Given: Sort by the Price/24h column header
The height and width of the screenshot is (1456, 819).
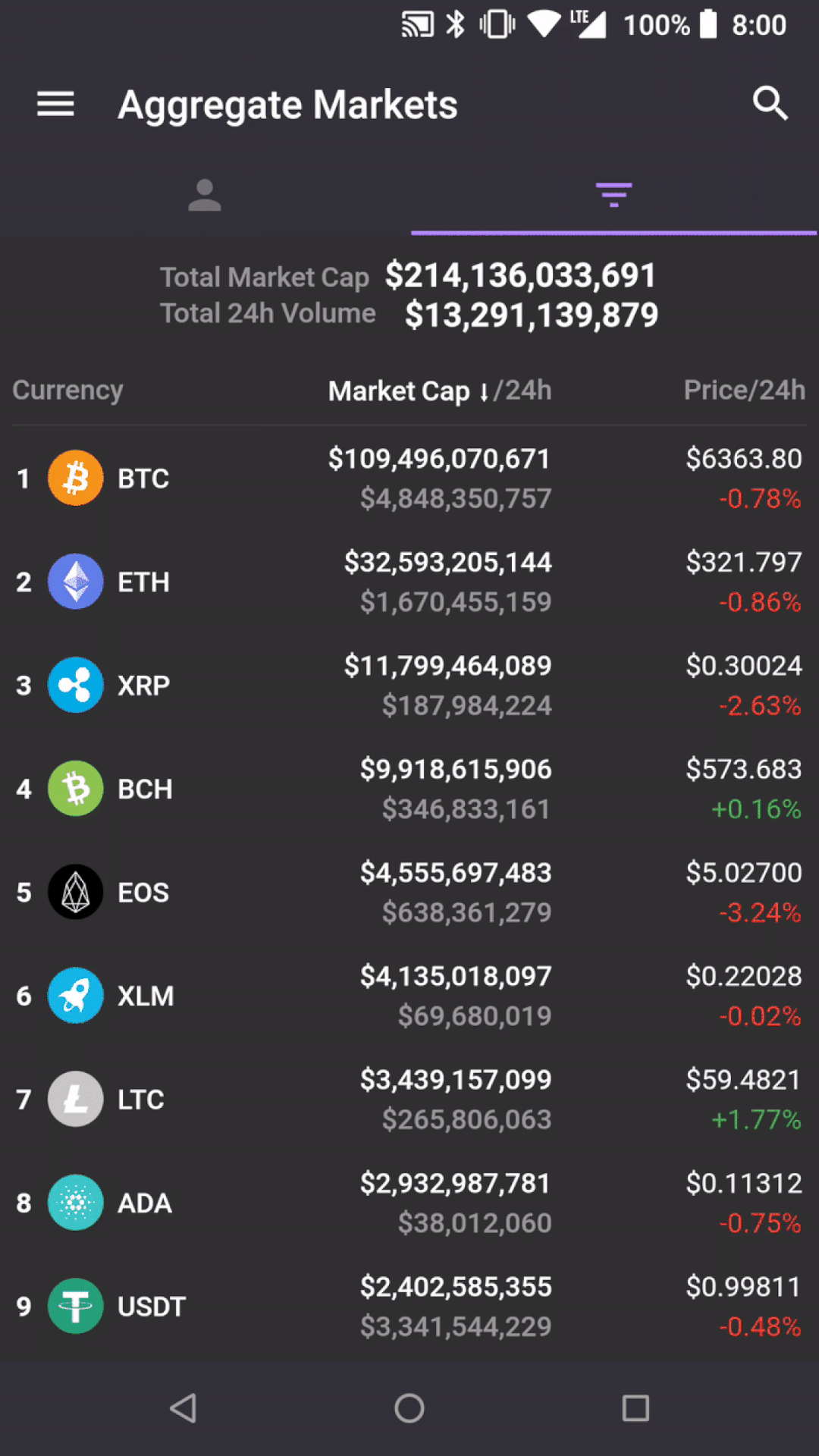Looking at the screenshot, I should 744,390.
